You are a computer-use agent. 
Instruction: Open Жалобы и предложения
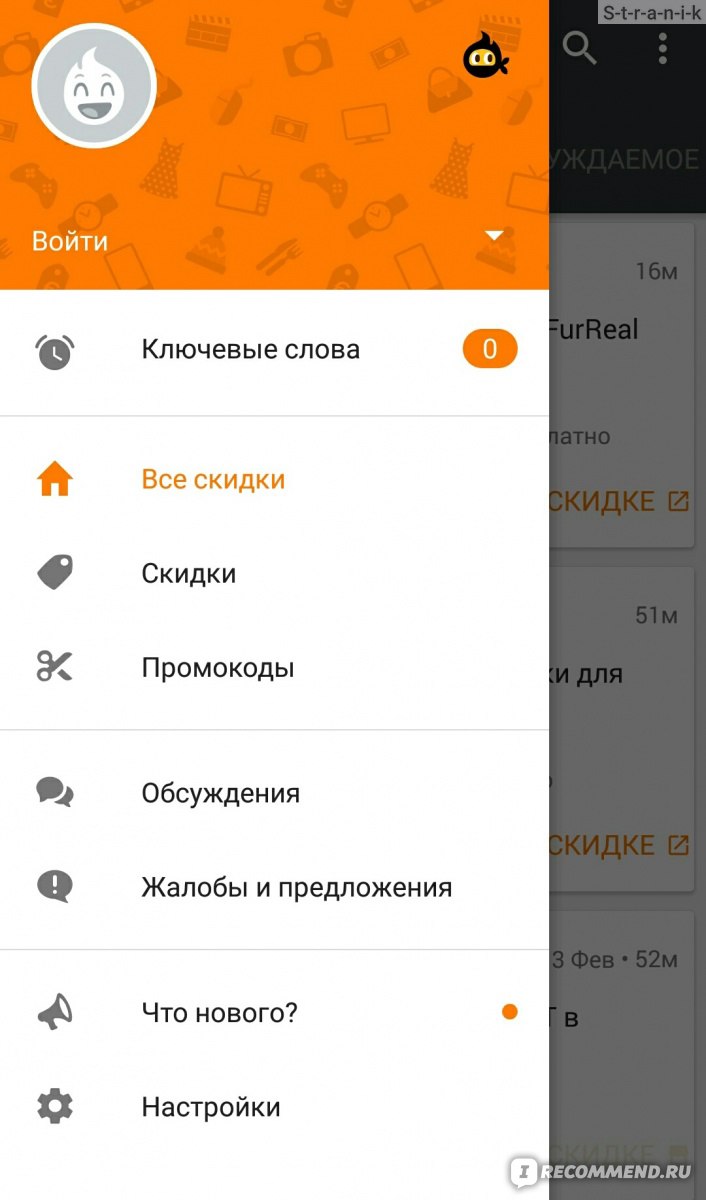click(274, 888)
